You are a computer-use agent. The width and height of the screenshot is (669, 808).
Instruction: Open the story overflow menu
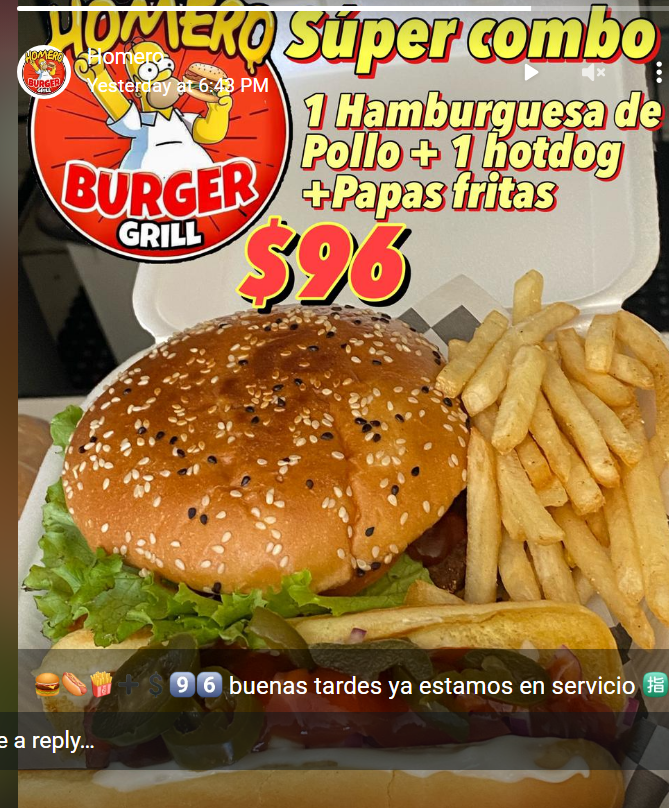pos(658,72)
